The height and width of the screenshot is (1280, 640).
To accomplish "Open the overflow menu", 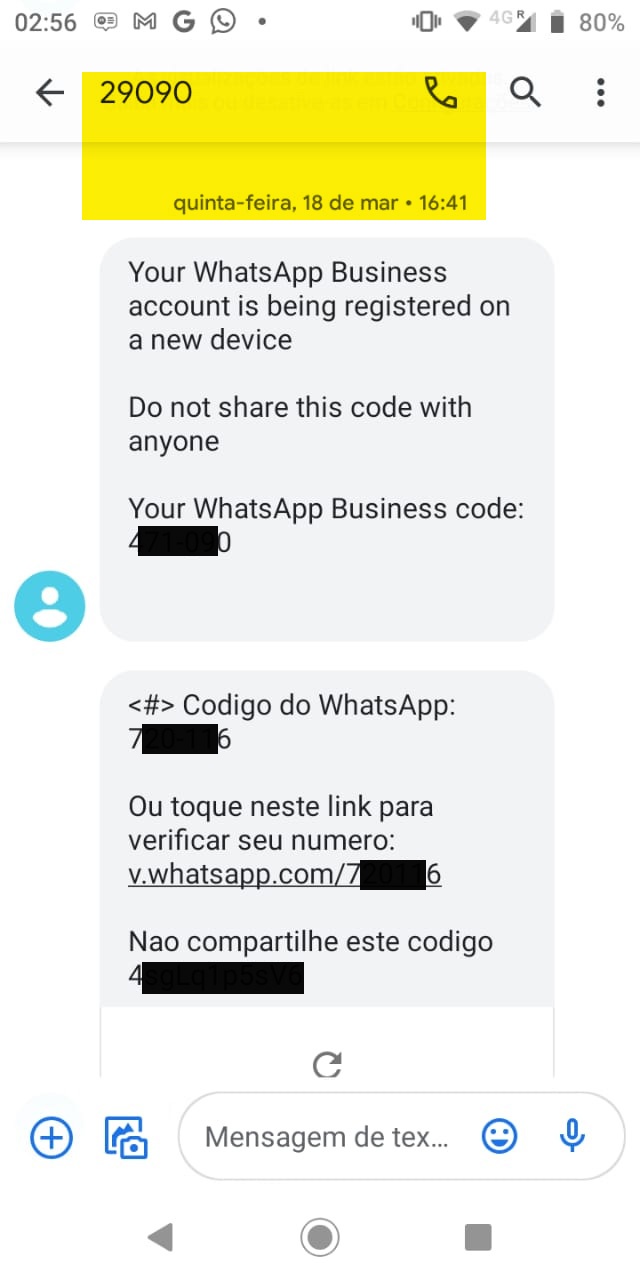I will coord(600,93).
